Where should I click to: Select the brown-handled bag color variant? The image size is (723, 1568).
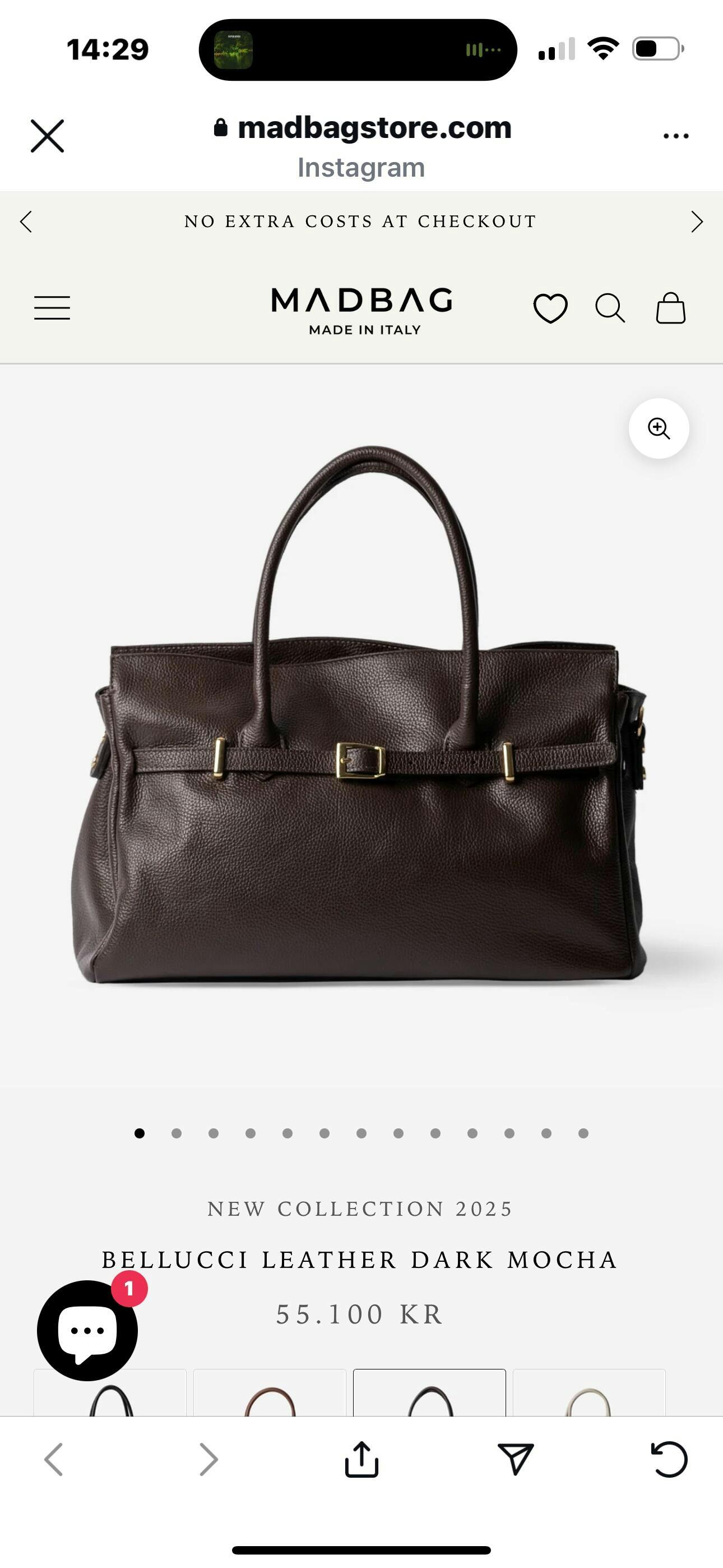click(x=270, y=1394)
